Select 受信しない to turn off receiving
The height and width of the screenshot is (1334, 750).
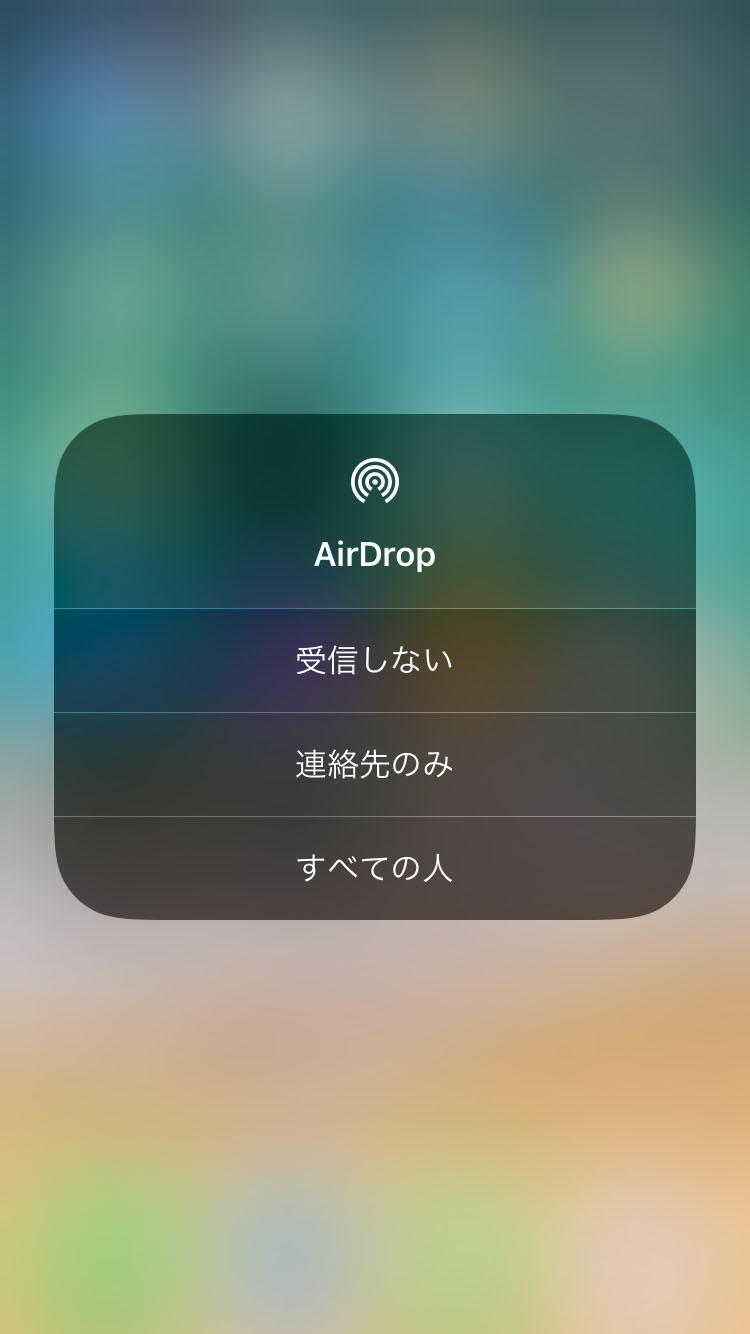[375, 659]
